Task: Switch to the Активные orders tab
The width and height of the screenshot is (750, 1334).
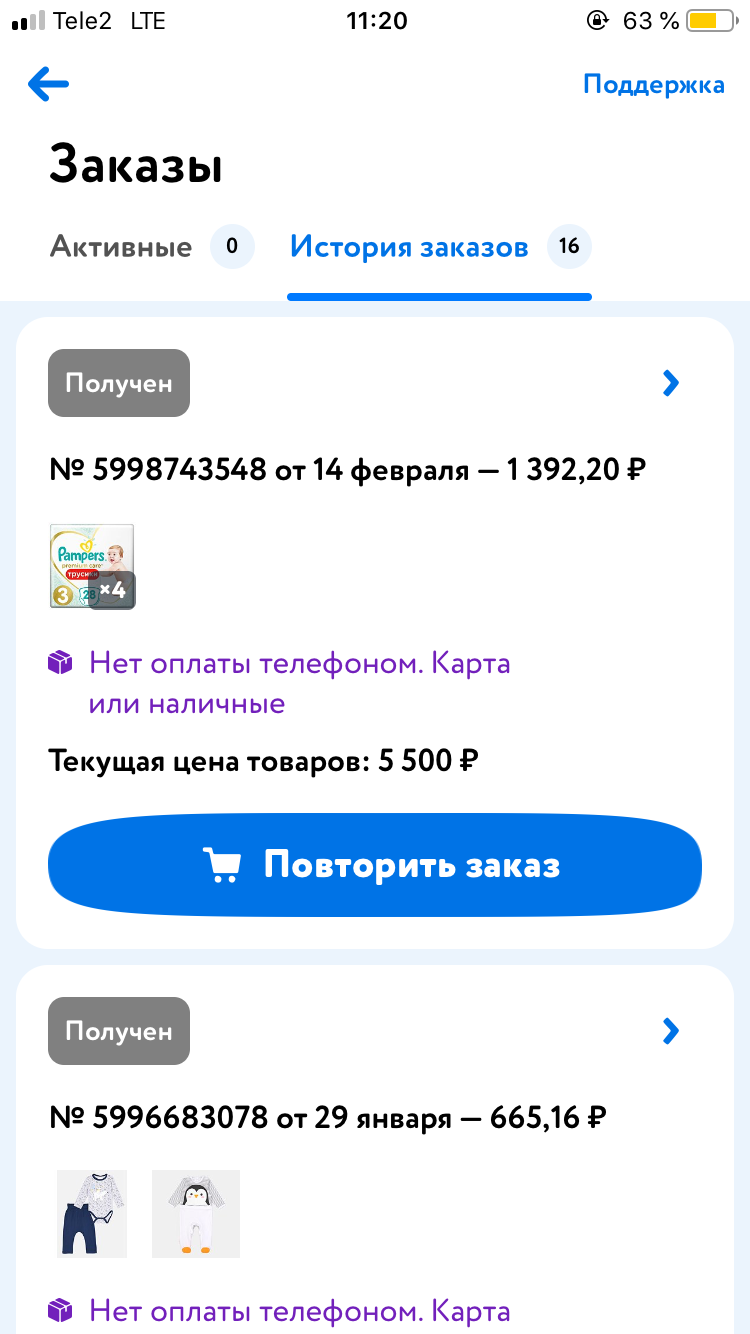Action: [151, 246]
